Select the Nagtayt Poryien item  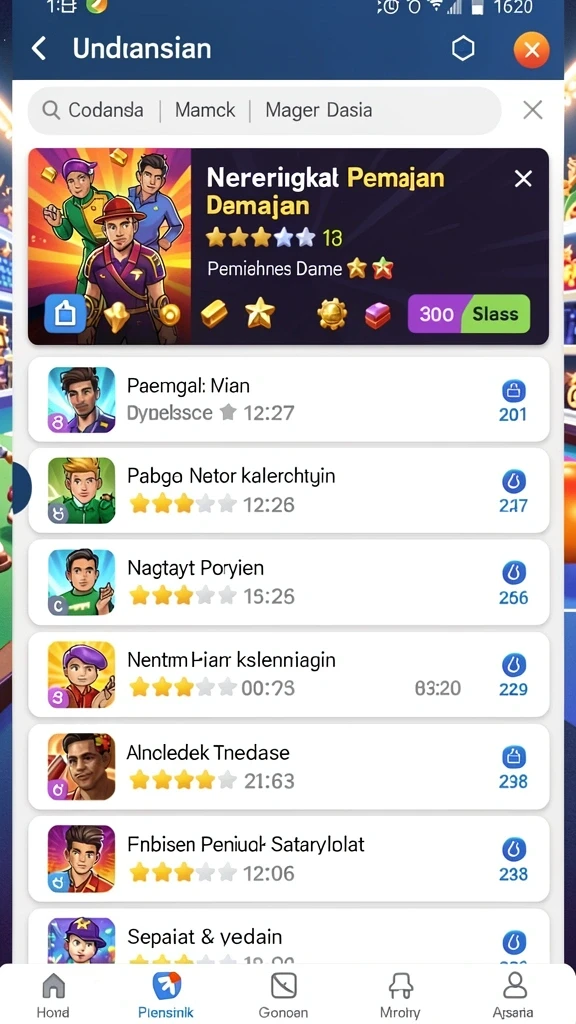289,583
